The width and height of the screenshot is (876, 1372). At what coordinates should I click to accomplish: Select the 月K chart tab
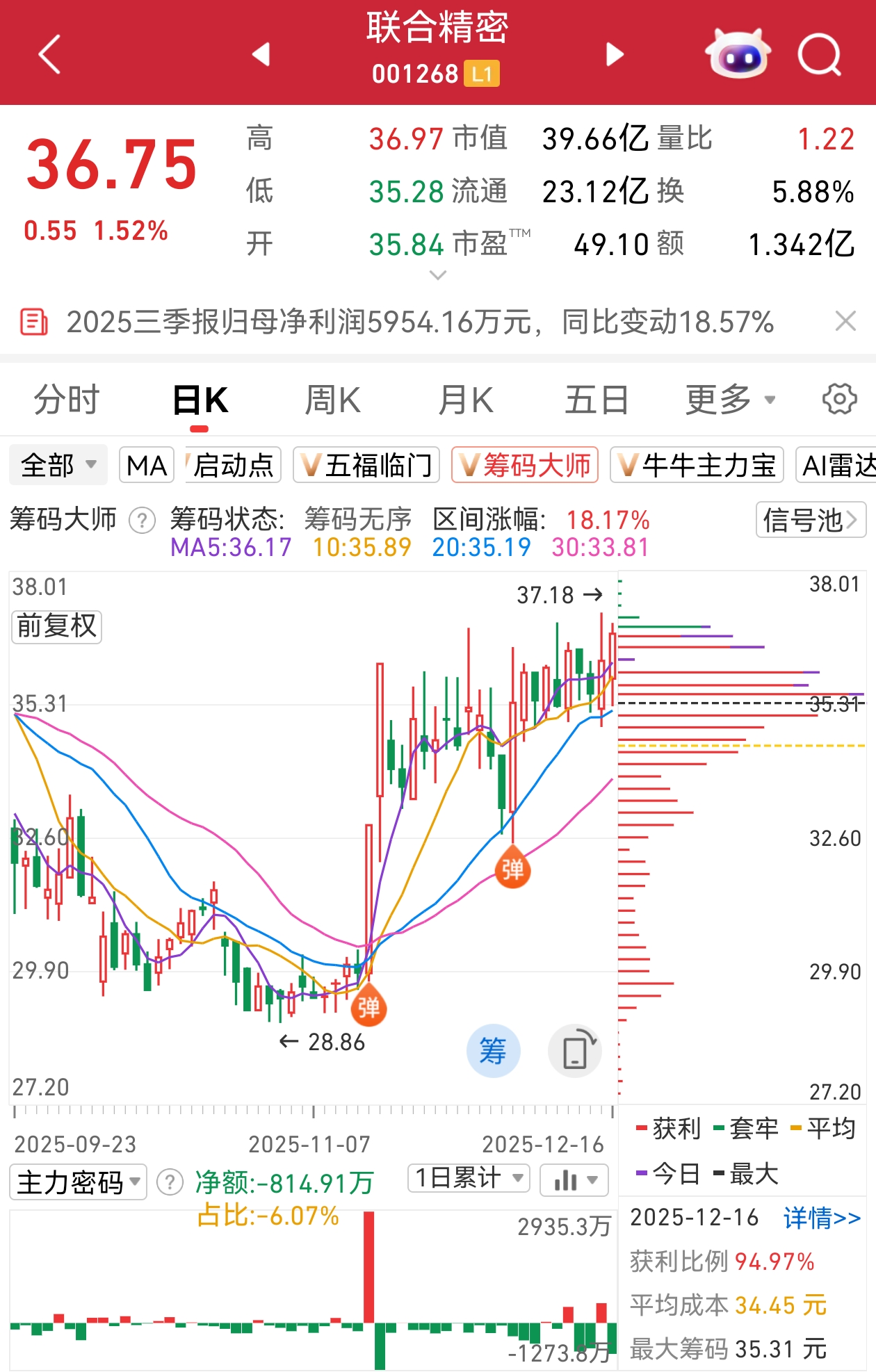point(465,400)
